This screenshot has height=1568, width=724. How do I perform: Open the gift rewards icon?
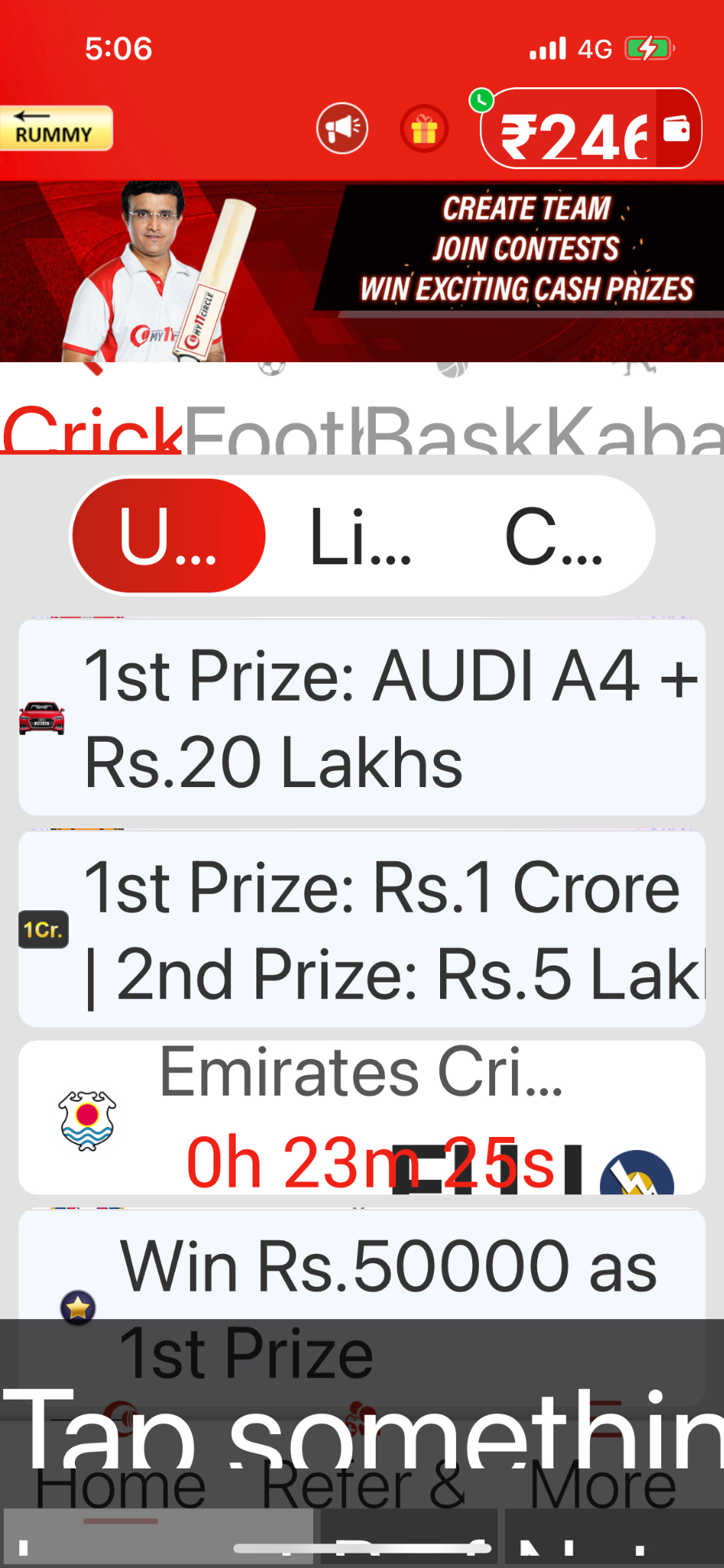pyautogui.click(x=424, y=128)
